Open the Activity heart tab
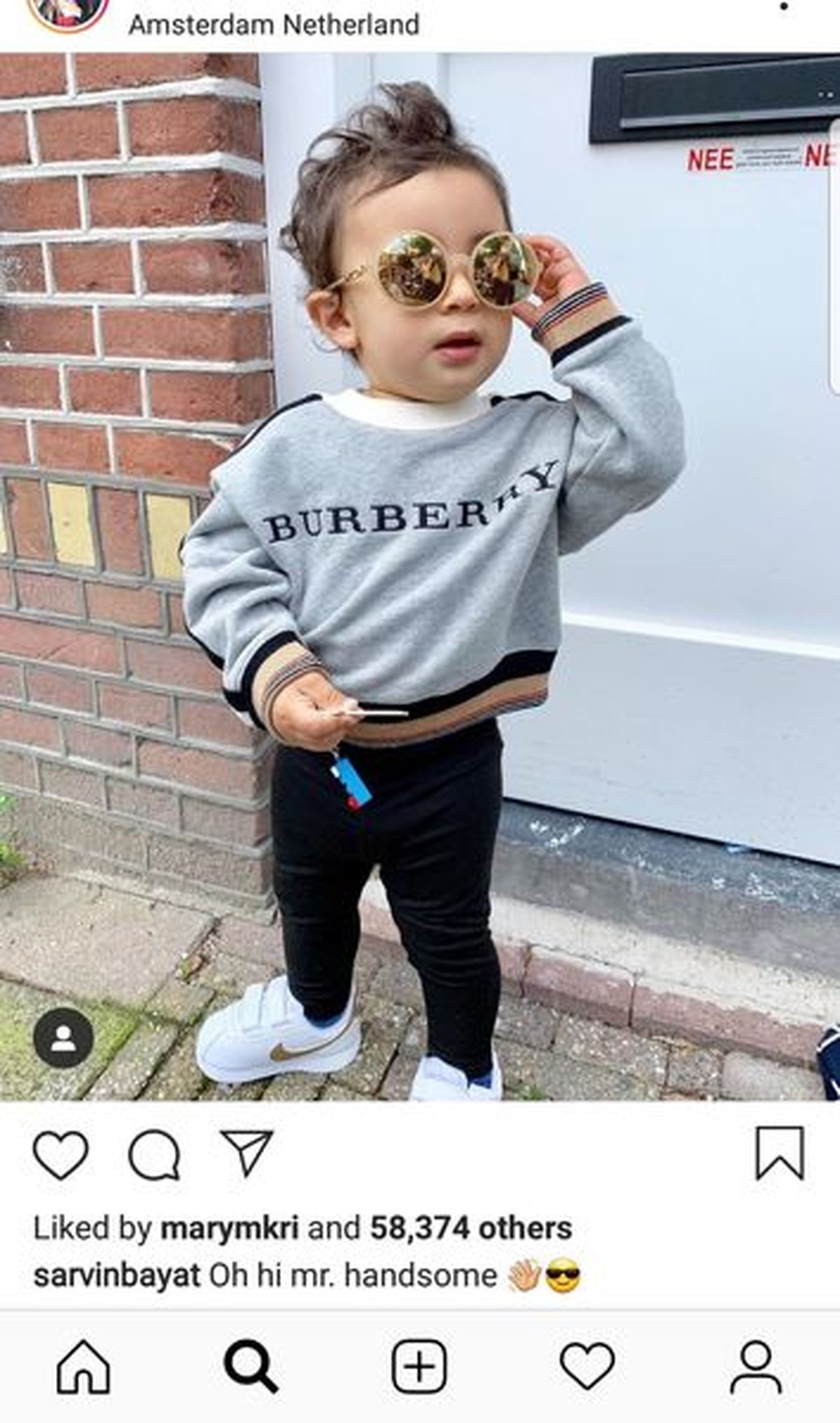Image resolution: width=840 pixels, height=1423 pixels. 587,1366
